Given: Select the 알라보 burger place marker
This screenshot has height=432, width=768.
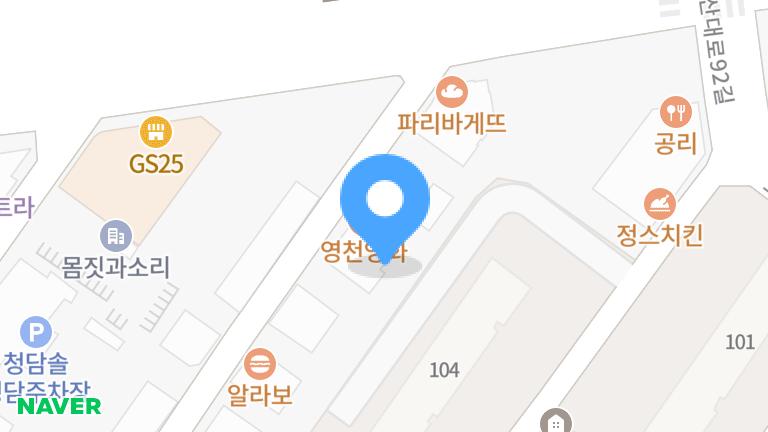Looking at the screenshot, I should [260, 362].
